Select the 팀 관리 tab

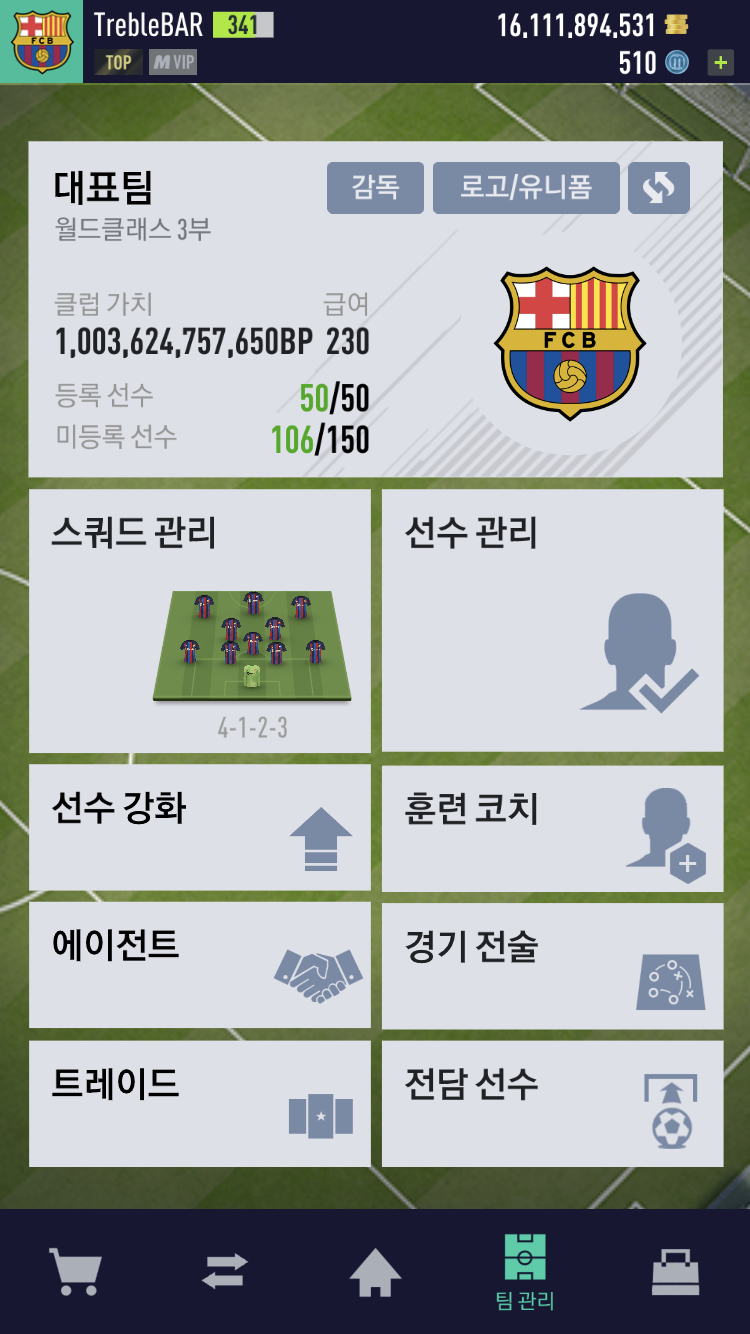coord(525,1272)
